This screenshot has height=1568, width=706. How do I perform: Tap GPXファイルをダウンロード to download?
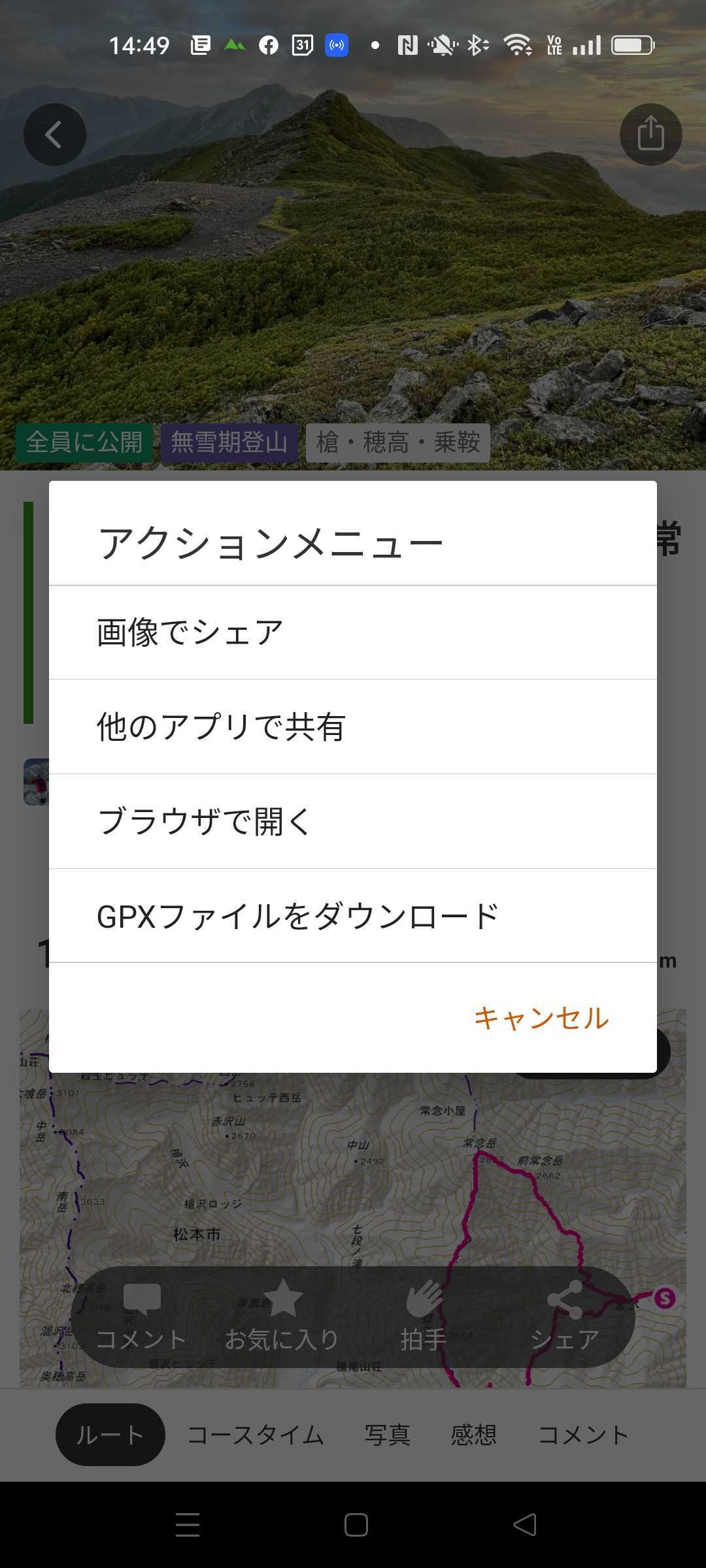tap(353, 916)
